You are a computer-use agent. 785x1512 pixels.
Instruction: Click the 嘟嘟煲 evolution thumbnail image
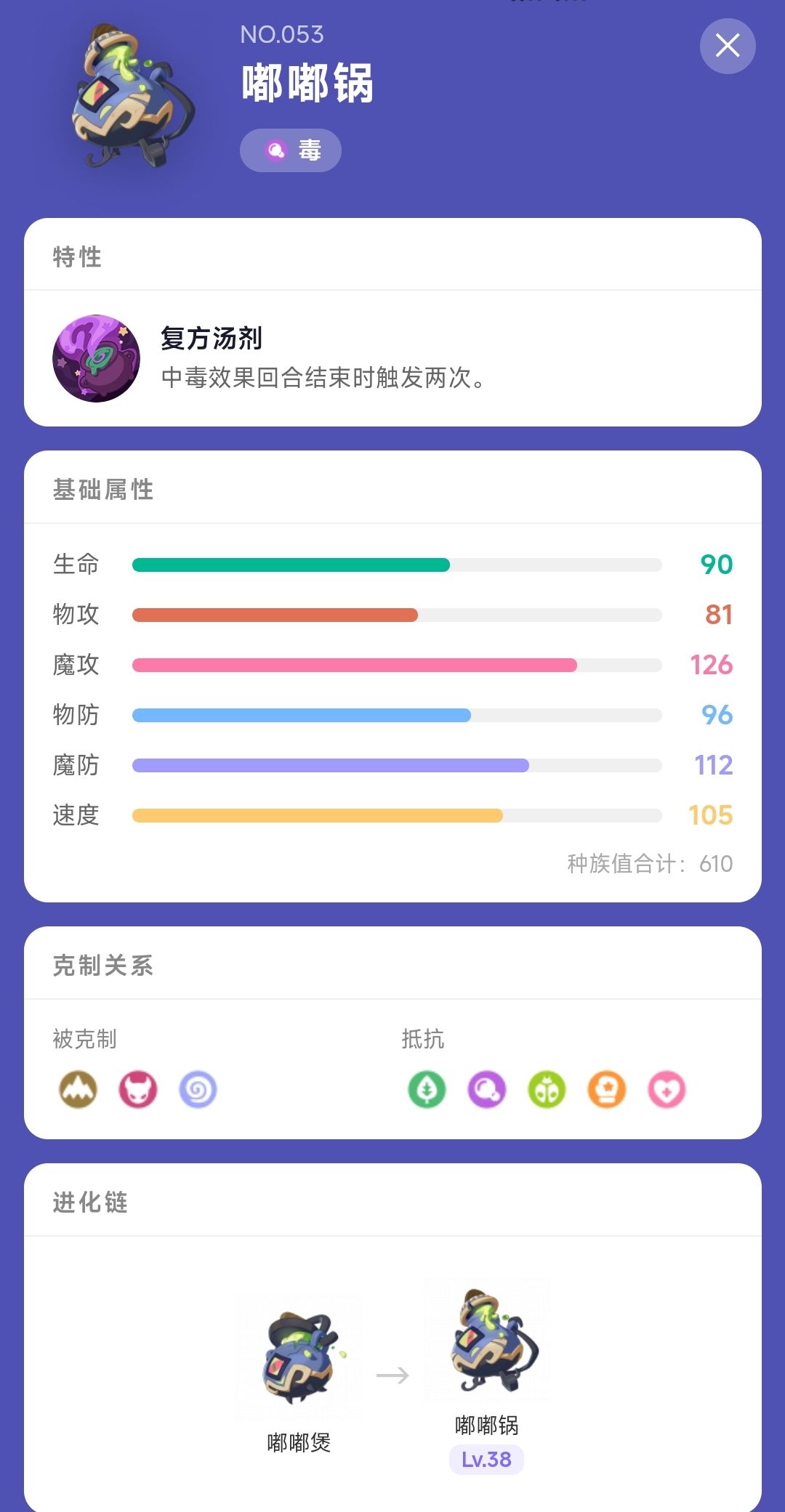298,1359
